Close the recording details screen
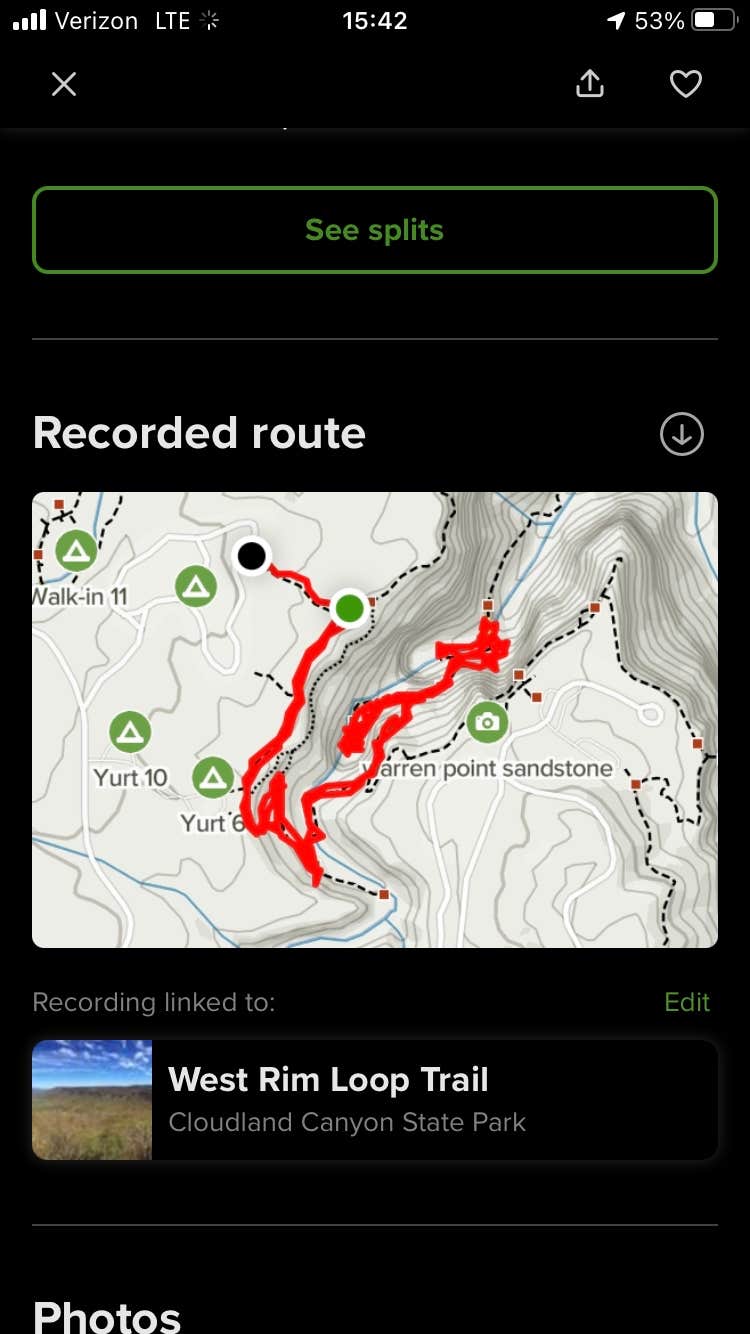This screenshot has width=750, height=1334. (x=64, y=85)
